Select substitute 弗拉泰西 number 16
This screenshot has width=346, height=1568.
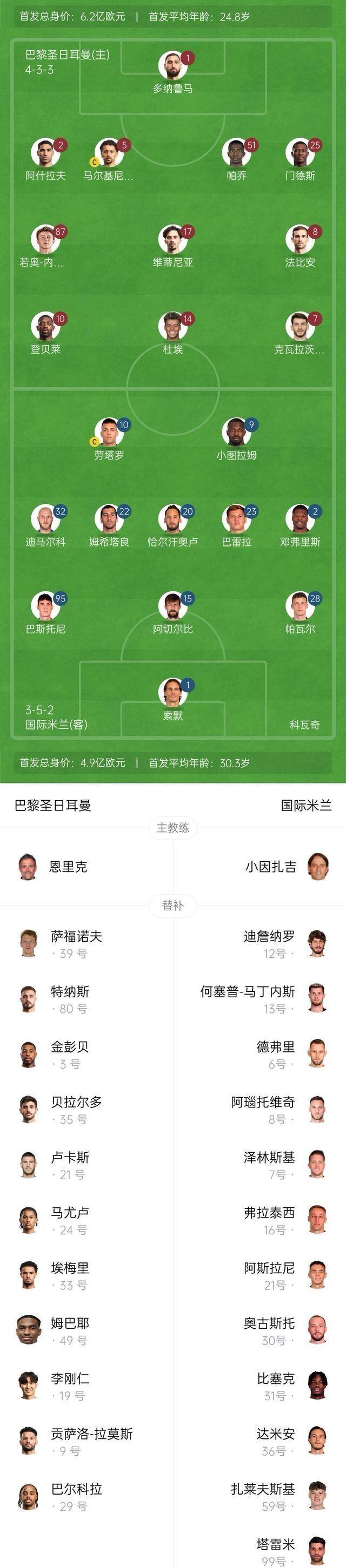click(x=269, y=1220)
